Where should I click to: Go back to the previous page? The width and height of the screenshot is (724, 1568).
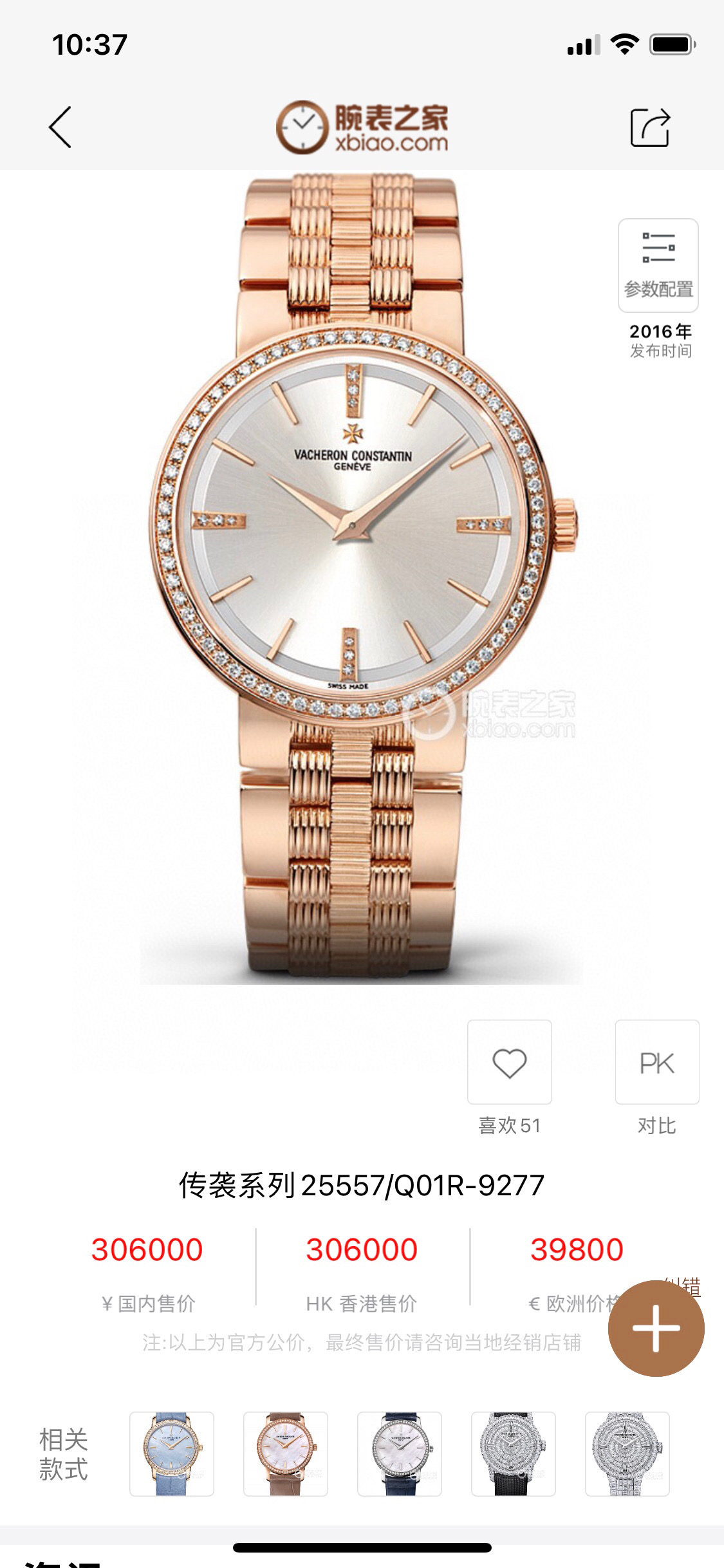click(x=60, y=127)
